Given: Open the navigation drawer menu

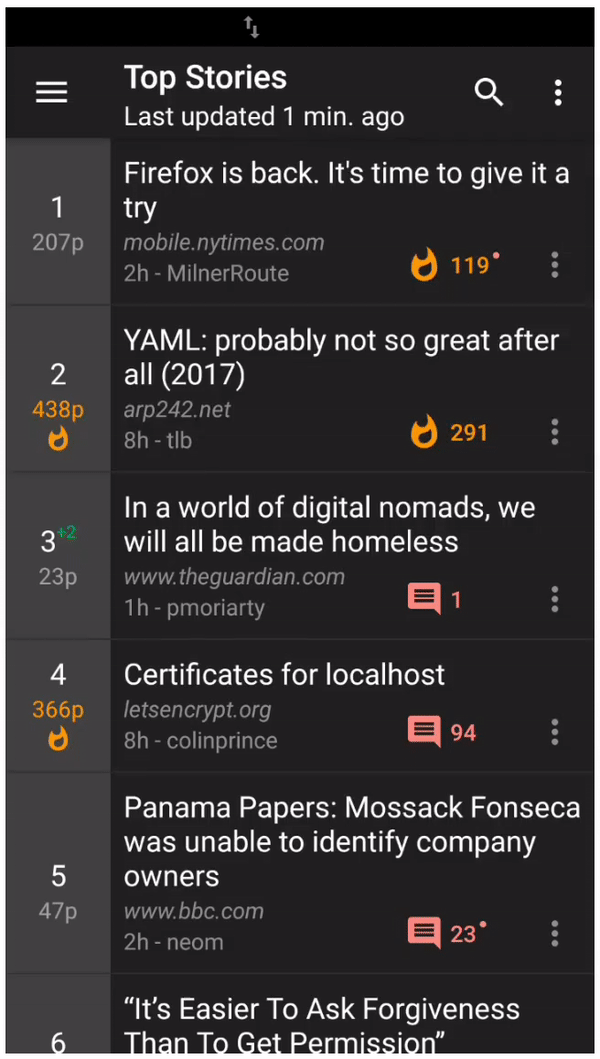Looking at the screenshot, I should point(52,93).
